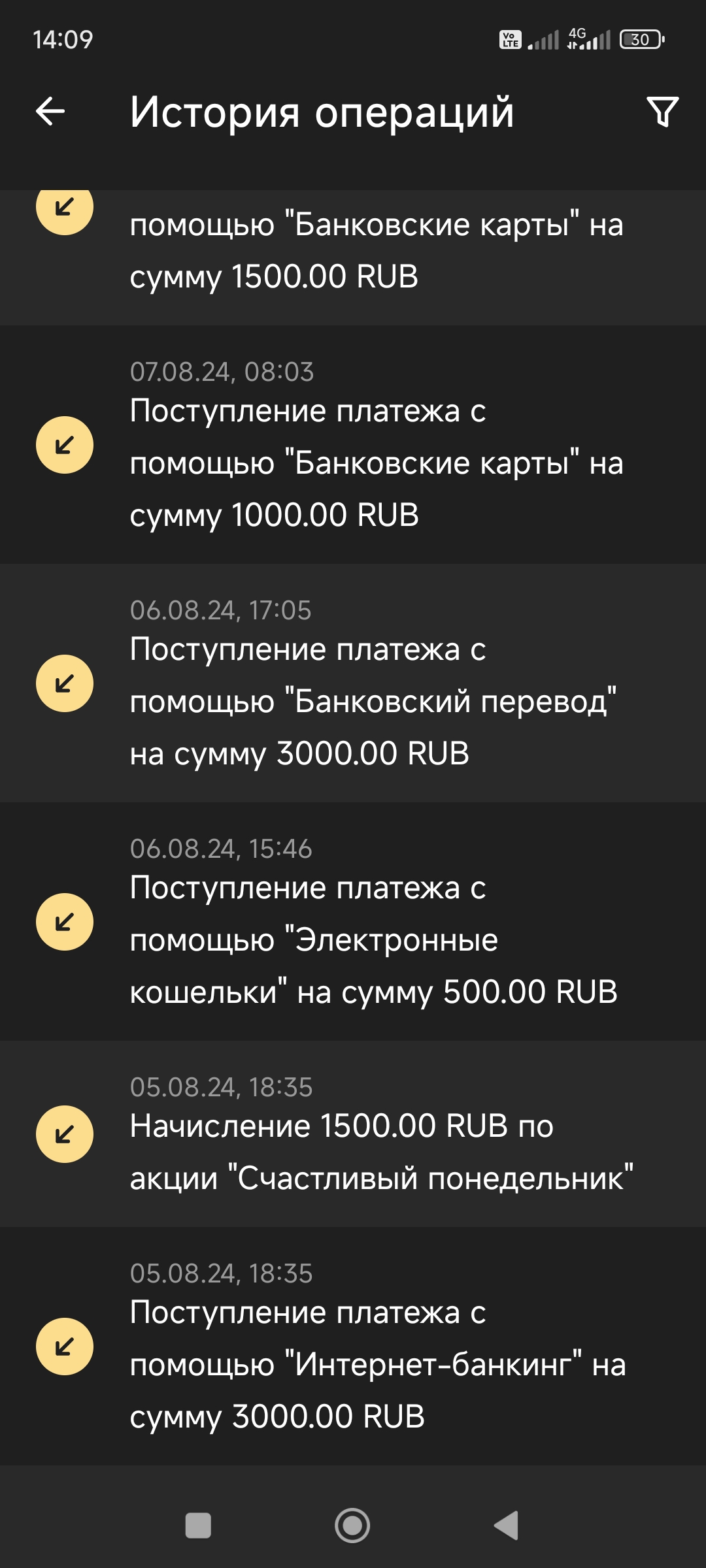Open the Банковские карты payment of 1500.00 RUB
The height and width of the screenshot is (1568, 706).
353,258
